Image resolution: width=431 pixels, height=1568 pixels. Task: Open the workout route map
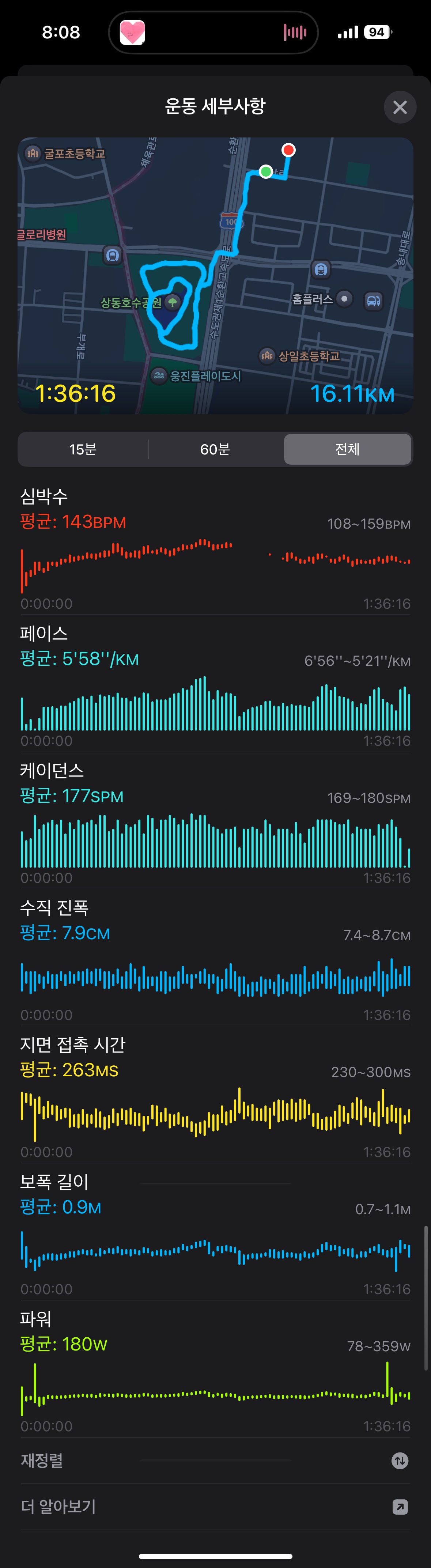tap(215, 275)
